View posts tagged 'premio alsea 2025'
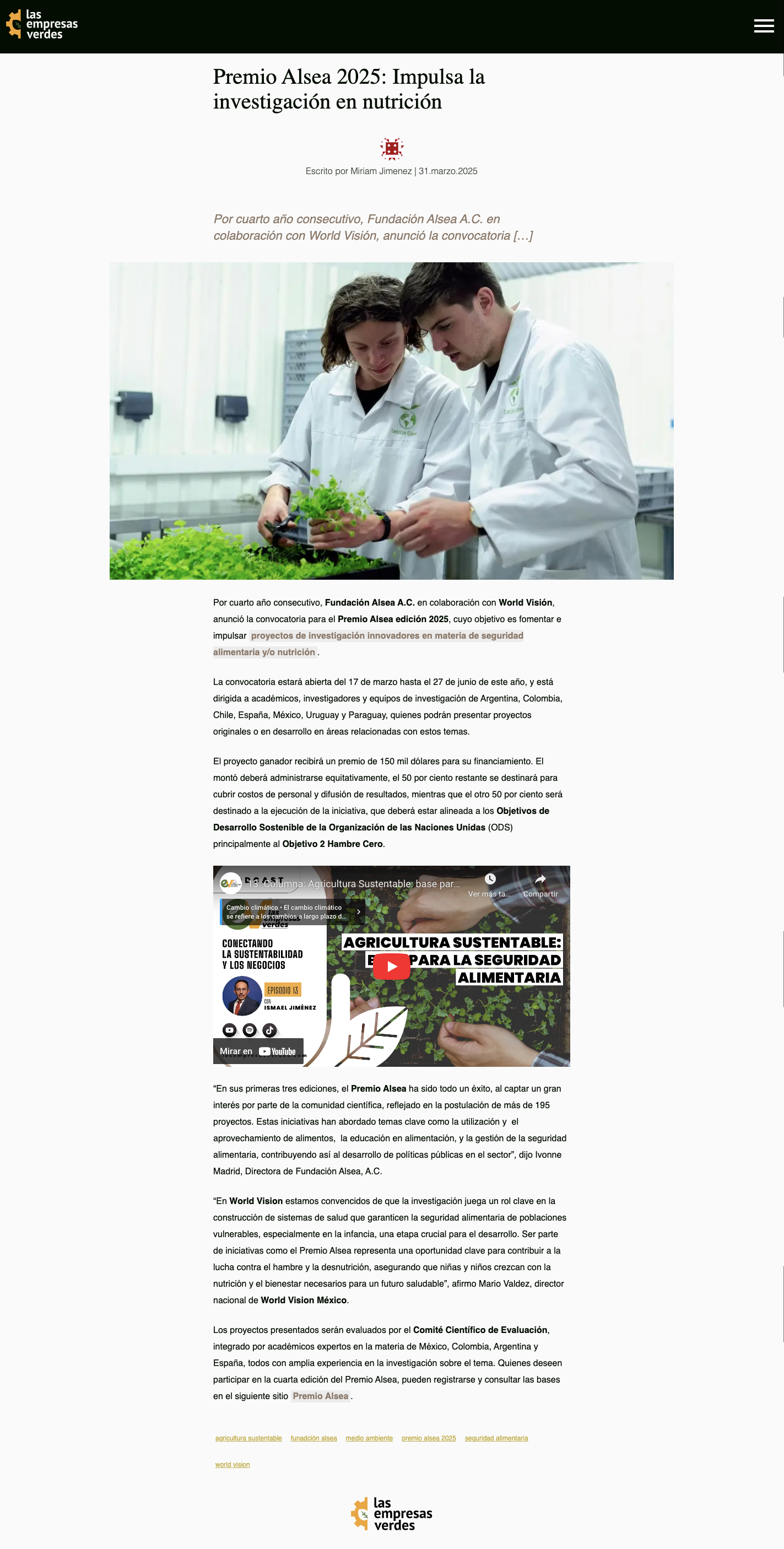784x1549 pixels. pos(429,1438)
